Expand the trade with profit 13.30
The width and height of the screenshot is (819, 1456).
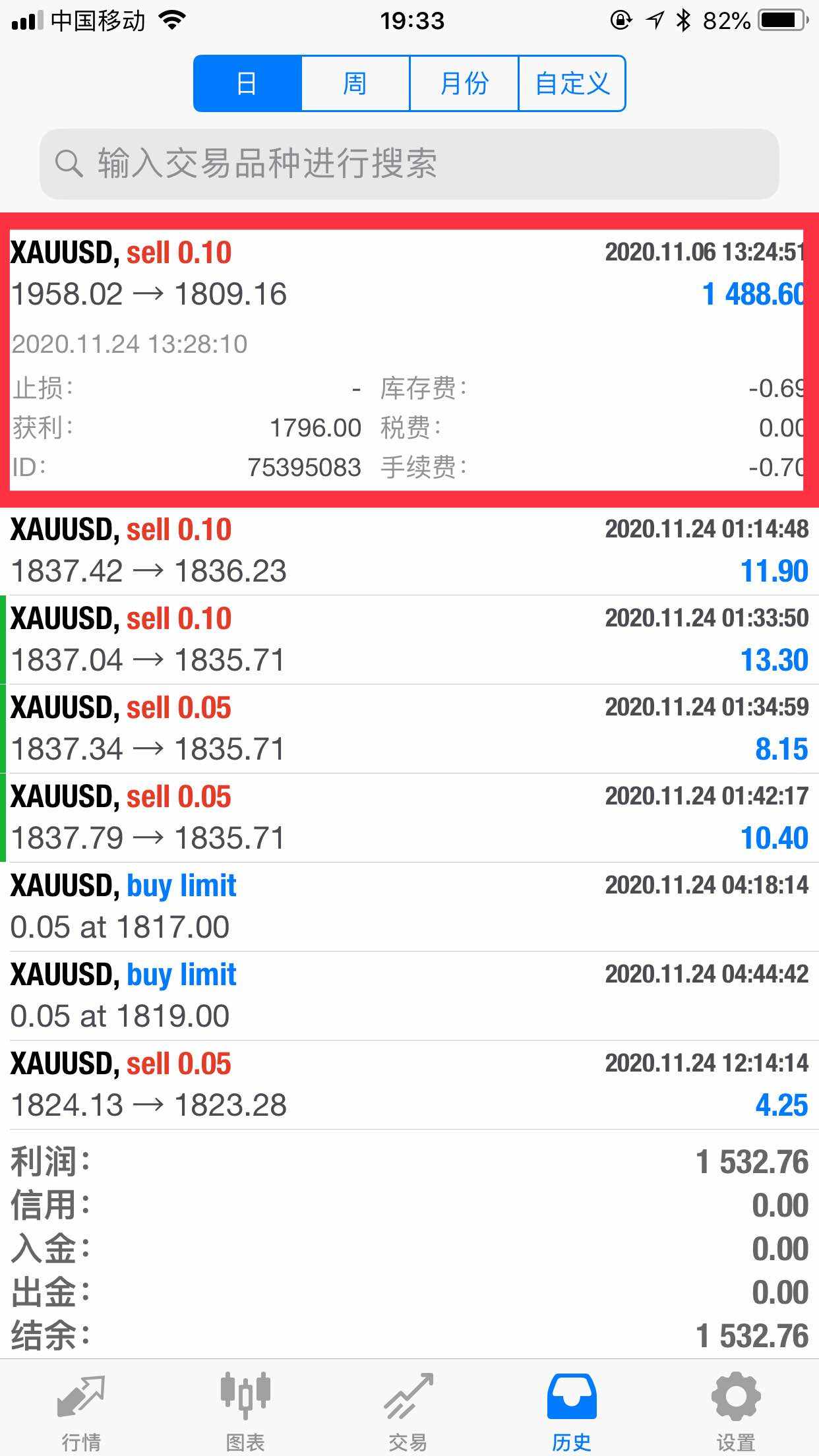pos(409,640)
